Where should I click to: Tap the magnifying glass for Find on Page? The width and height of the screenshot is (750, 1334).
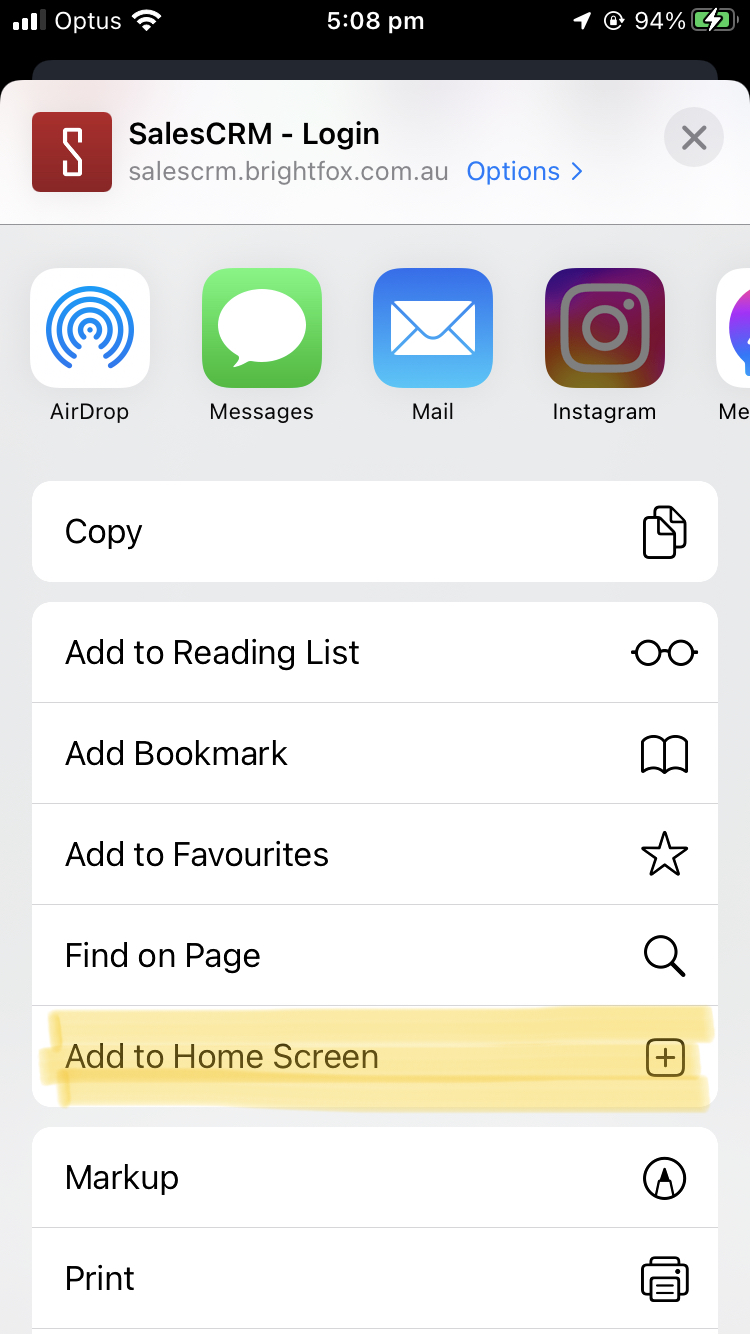point(664,955)
